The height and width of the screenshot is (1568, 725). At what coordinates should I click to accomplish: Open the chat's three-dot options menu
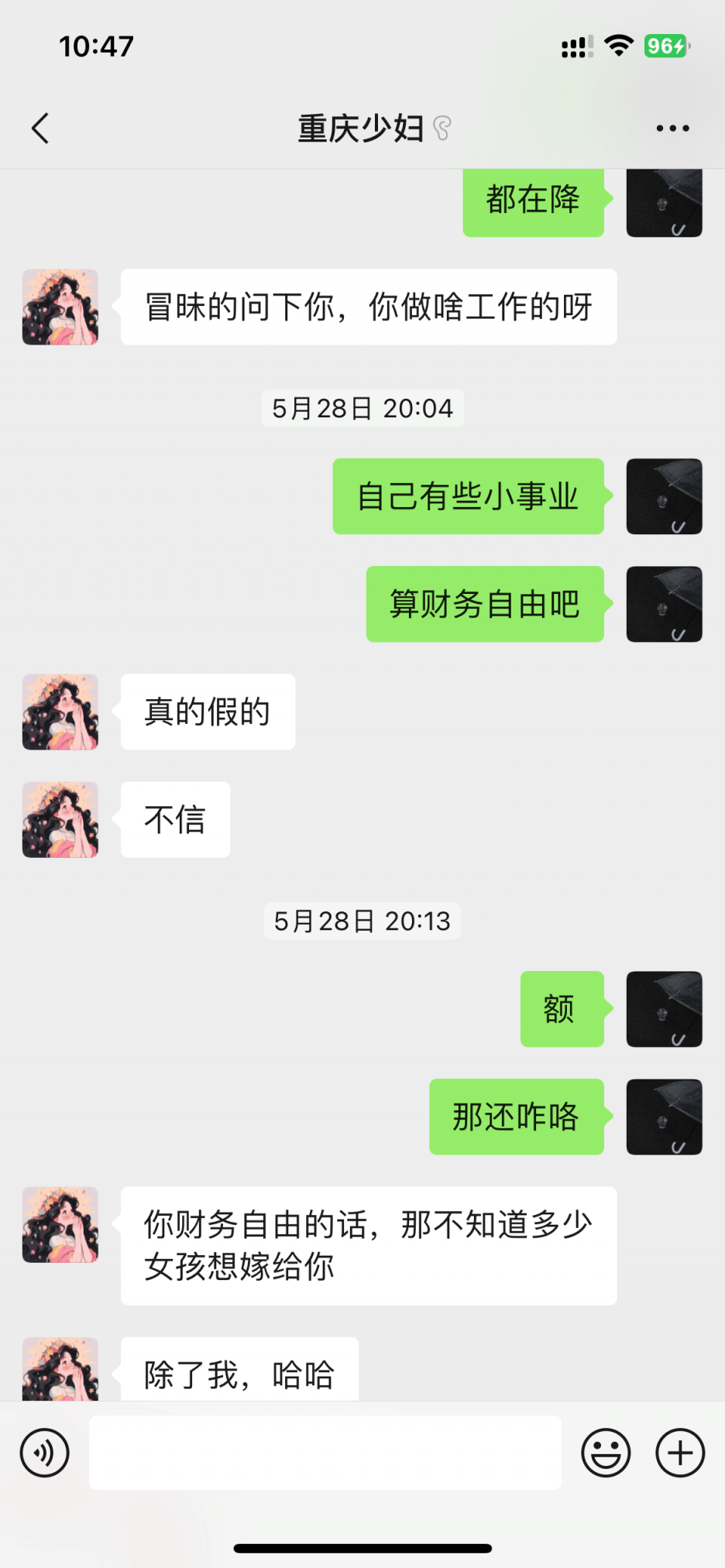pyautogui.click(x=672, y=129)
